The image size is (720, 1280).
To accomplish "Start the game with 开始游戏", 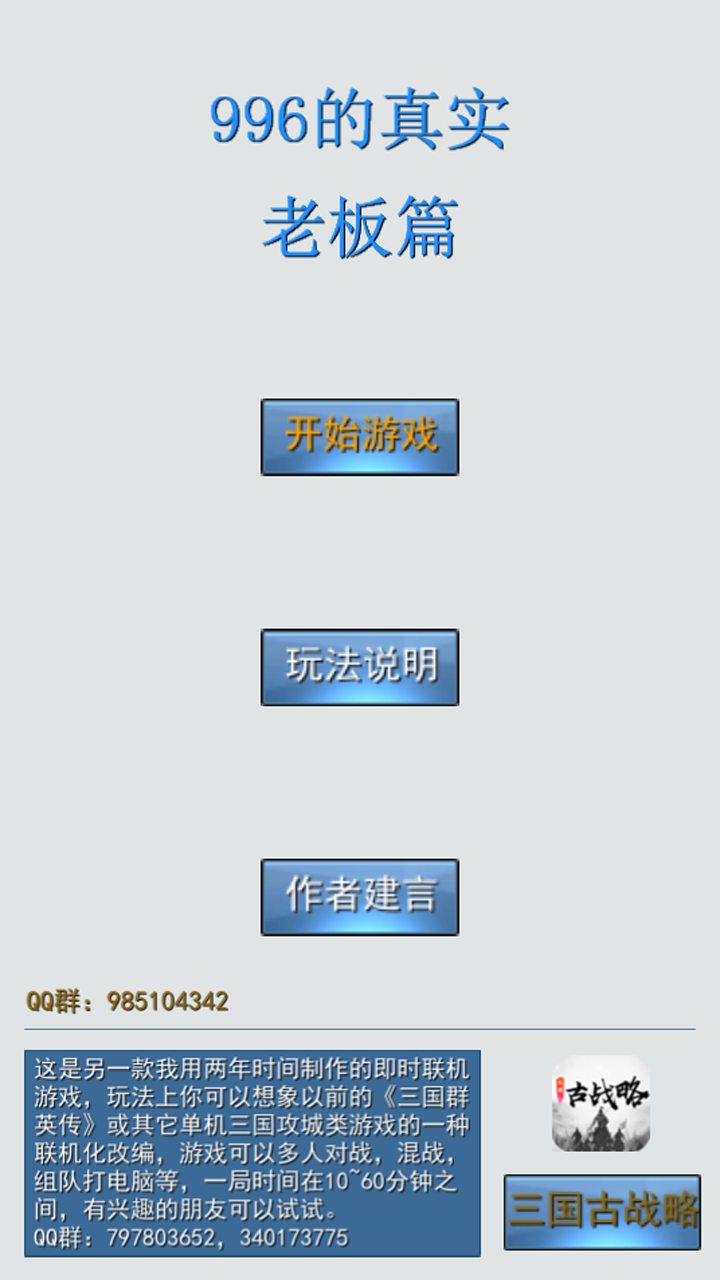I will (360, 437).
